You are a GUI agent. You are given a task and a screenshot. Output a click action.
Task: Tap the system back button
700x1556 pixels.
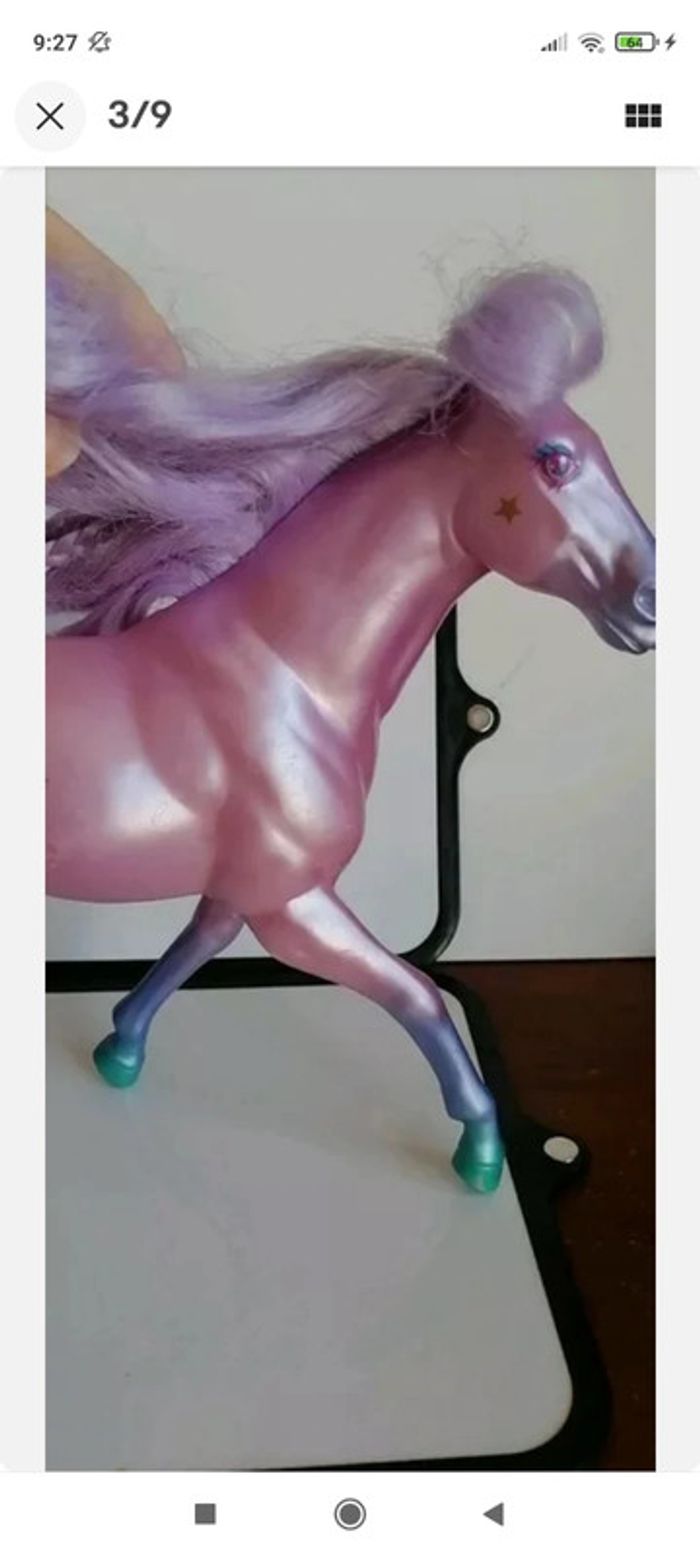[x=493, y=1514]
